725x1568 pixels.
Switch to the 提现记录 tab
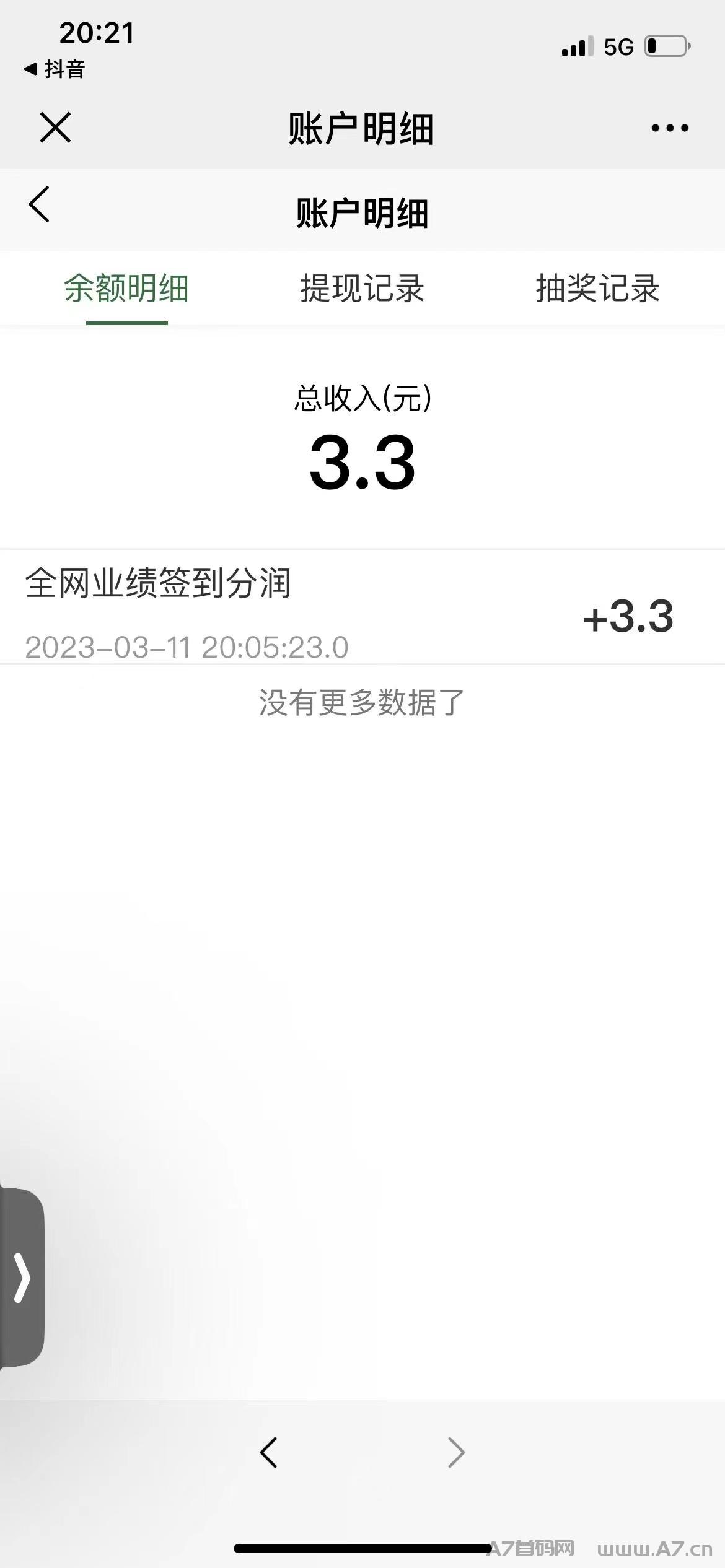tap(362, 289)
